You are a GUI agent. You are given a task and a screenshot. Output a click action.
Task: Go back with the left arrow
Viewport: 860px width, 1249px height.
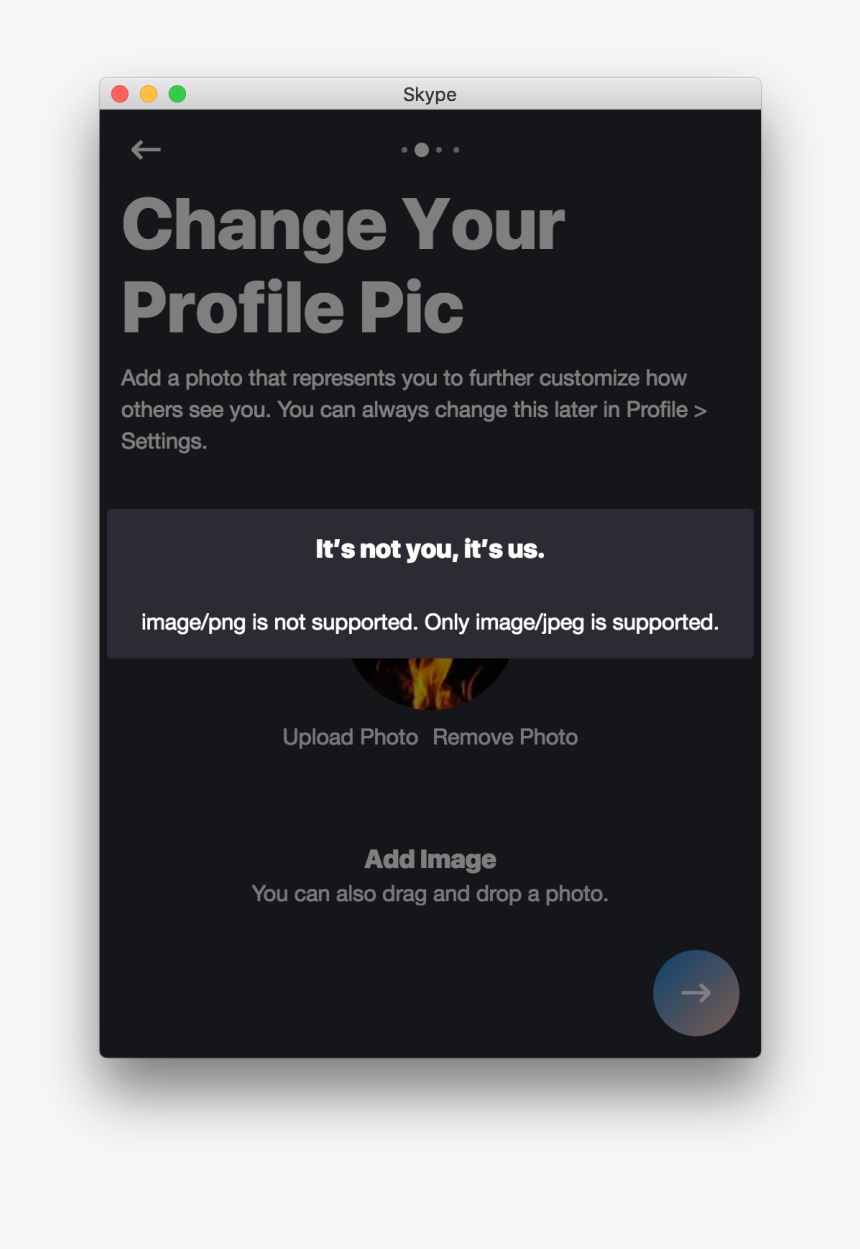[x=146, y=150]
